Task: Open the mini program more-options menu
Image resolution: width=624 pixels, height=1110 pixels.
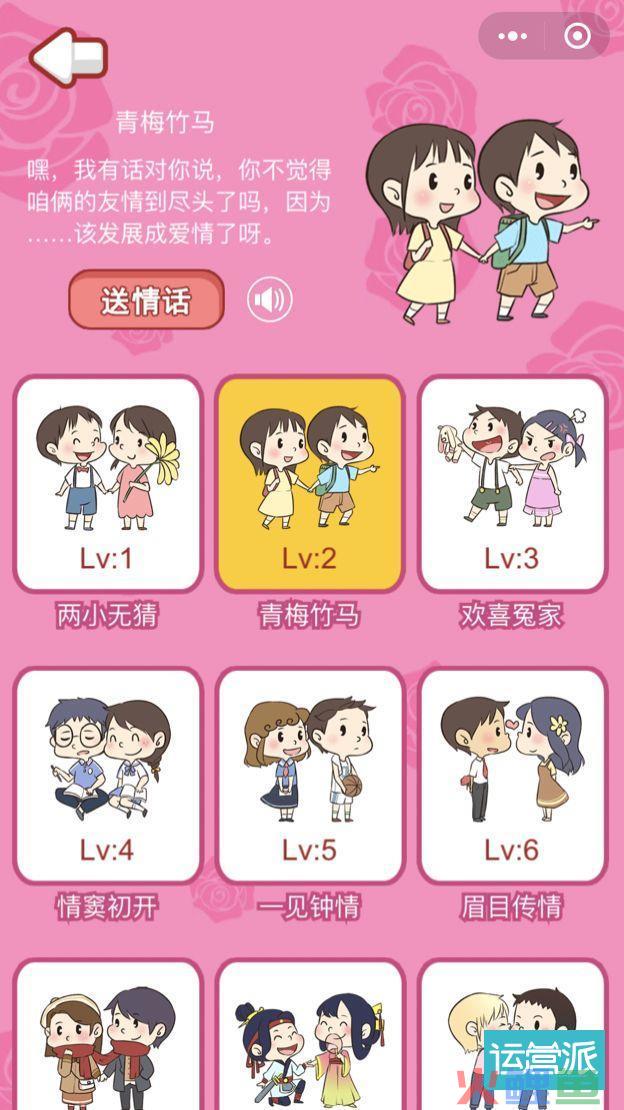Action: (x=512, y=37)
